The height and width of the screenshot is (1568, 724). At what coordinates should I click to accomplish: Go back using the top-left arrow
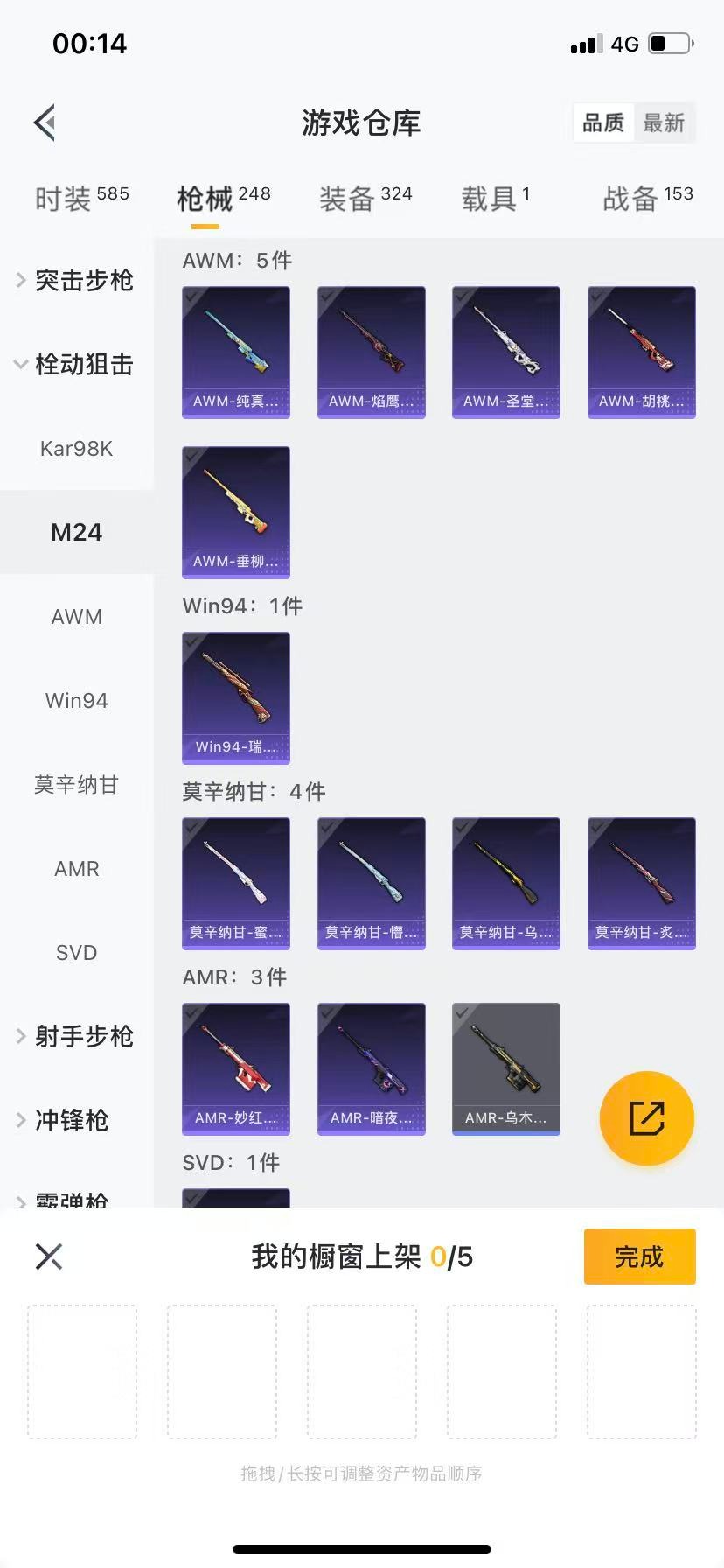click(45, 122)
